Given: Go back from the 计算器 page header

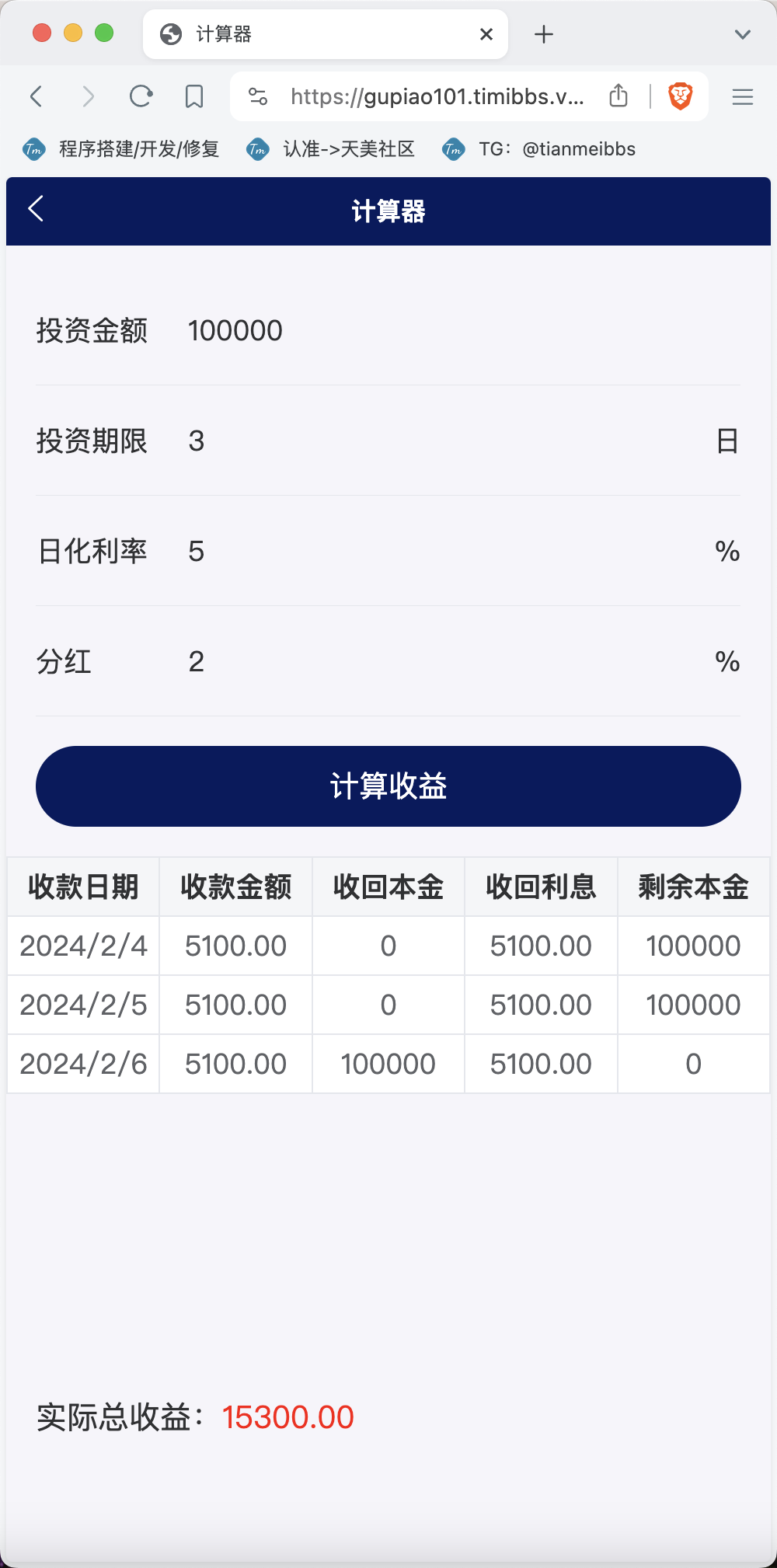Looking at the screenshot, I should click(x=36, y=209).
